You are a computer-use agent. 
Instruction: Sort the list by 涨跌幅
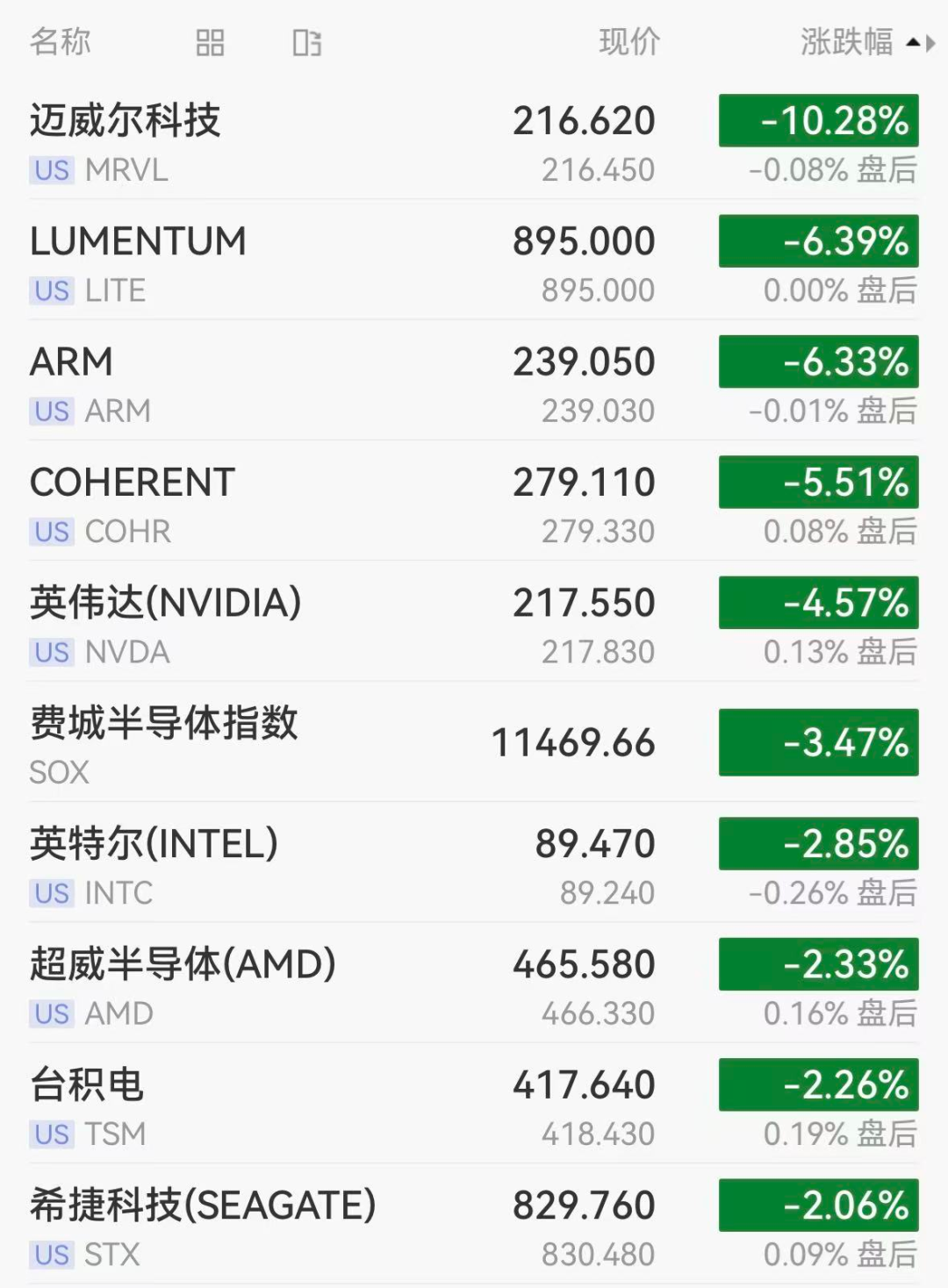(867, 41)
